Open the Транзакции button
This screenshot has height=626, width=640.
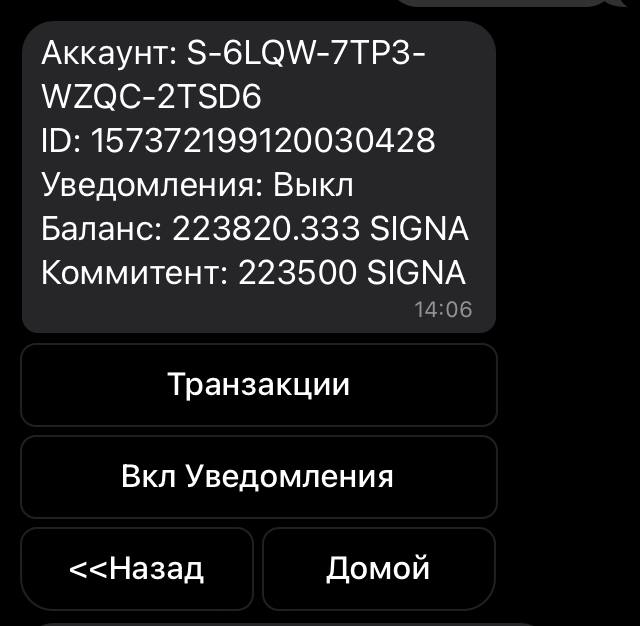pos(258,385)
